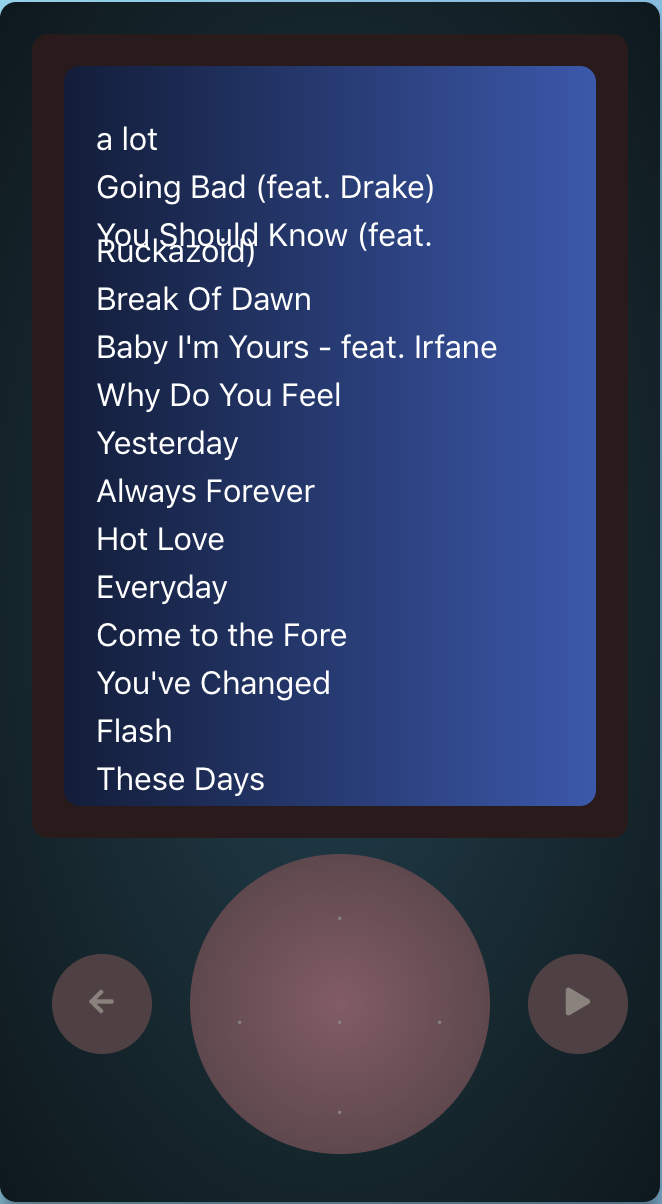This screenshot has width=662, height=1204.
Task: Open Going Bad (feat. Drake)
Action: click(x=265, y=187)
